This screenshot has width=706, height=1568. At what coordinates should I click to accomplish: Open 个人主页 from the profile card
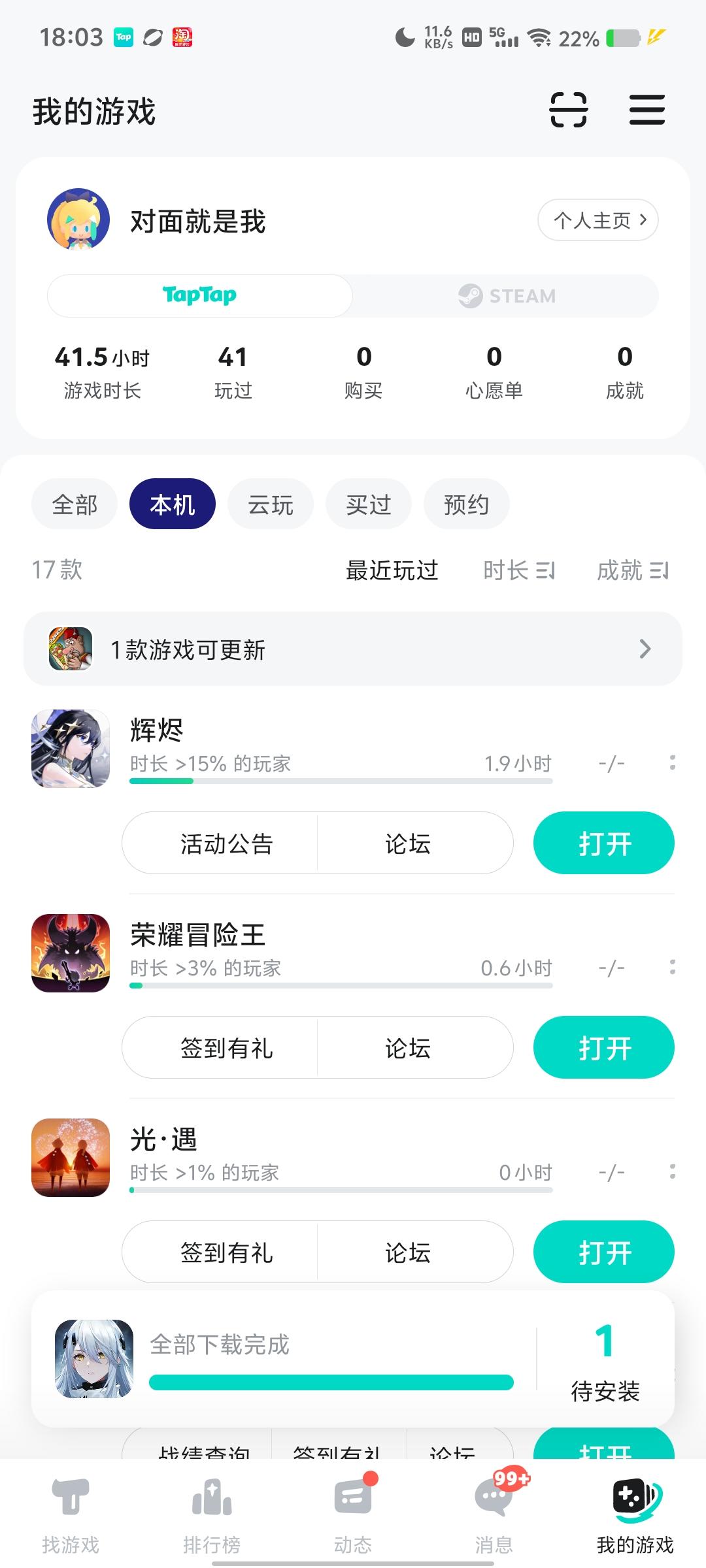coord(597,220)
